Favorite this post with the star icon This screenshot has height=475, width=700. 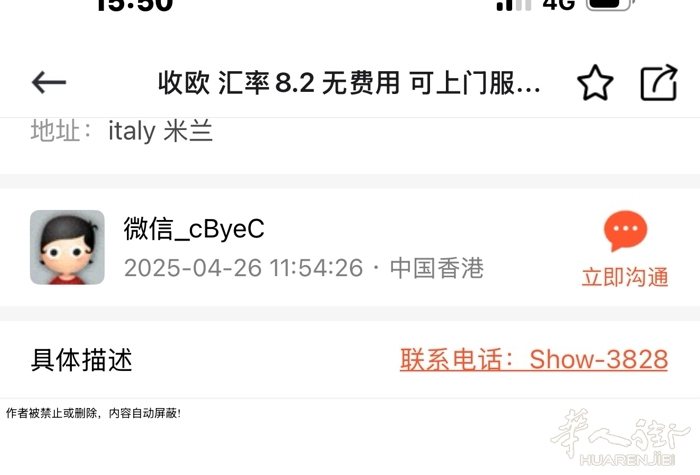(x=595, y=83)
